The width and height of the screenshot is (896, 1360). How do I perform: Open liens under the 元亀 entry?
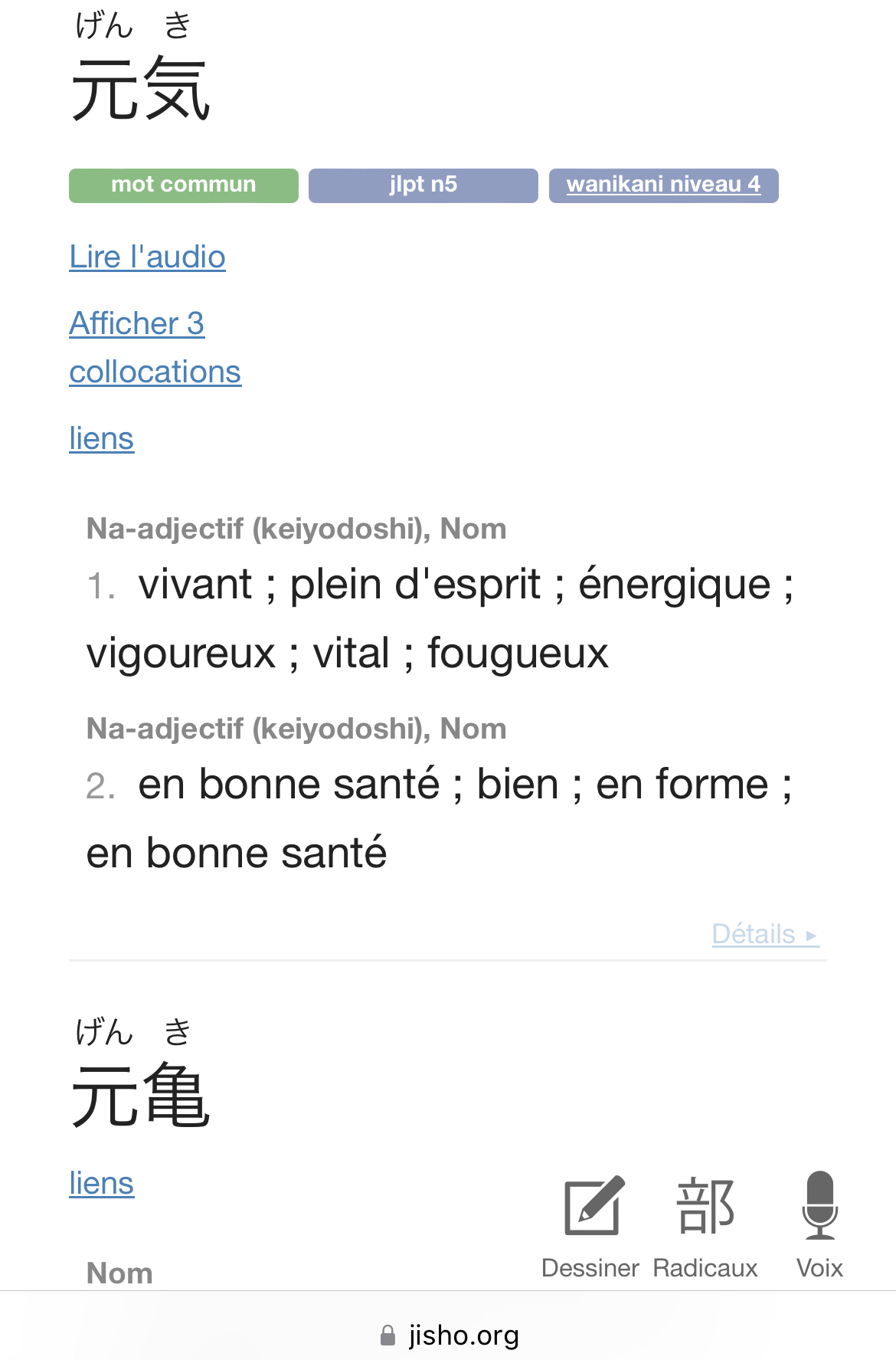101,1184
